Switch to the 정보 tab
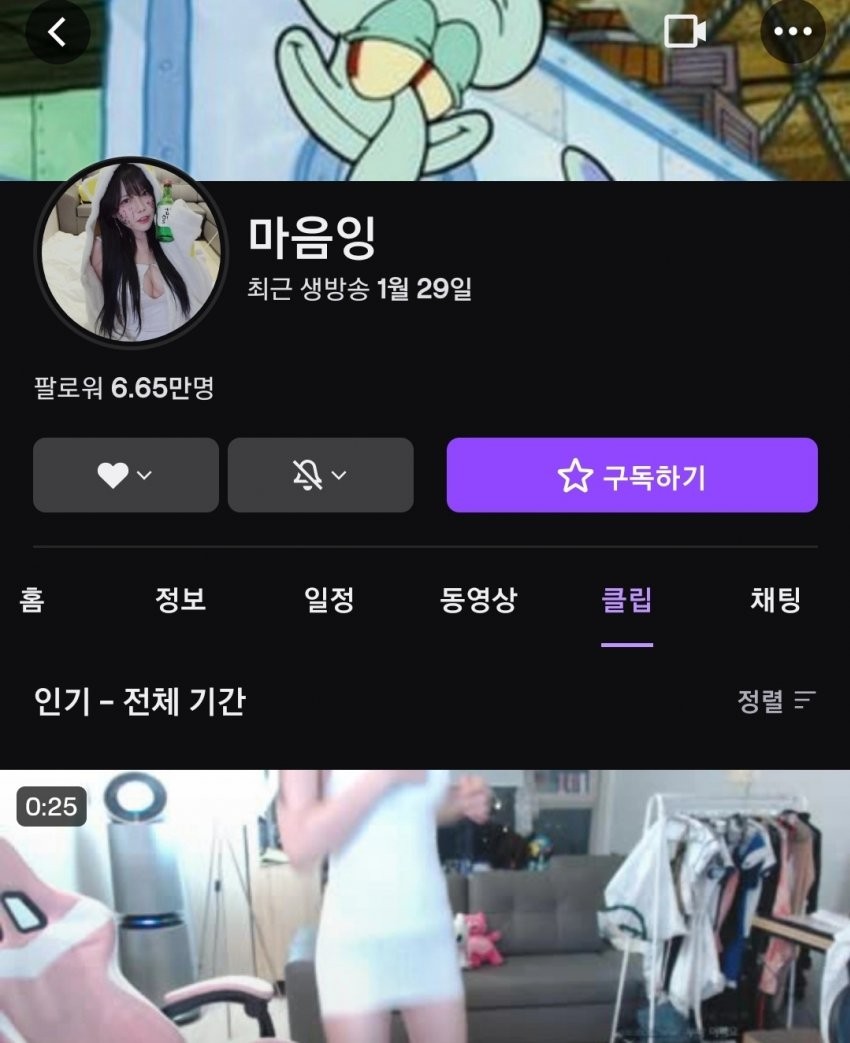The height and width of the screenshot is (1043, 850). point(180,600)
